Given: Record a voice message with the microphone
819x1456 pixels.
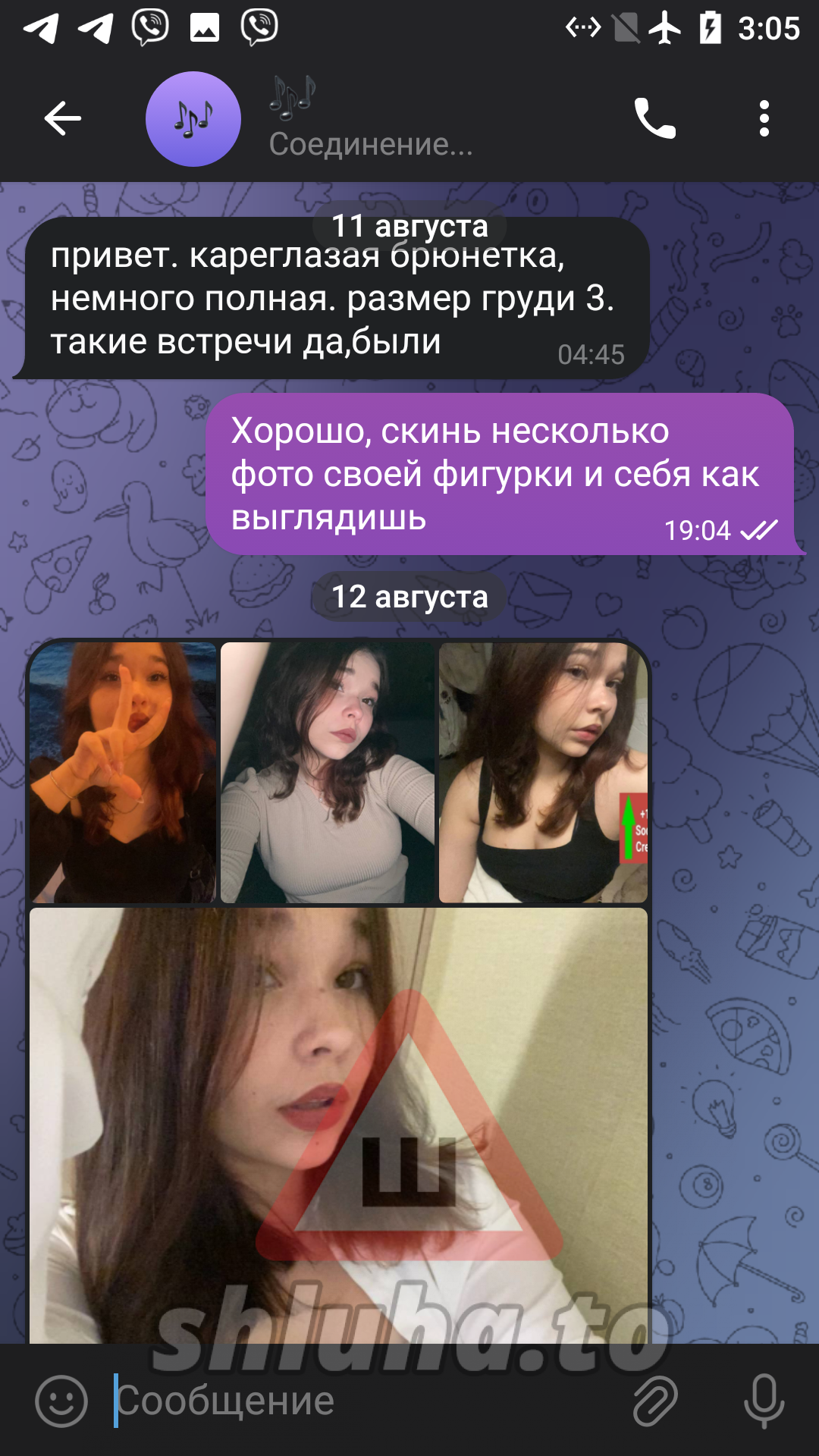Looking at the screenshot, I should [764, 1401].
